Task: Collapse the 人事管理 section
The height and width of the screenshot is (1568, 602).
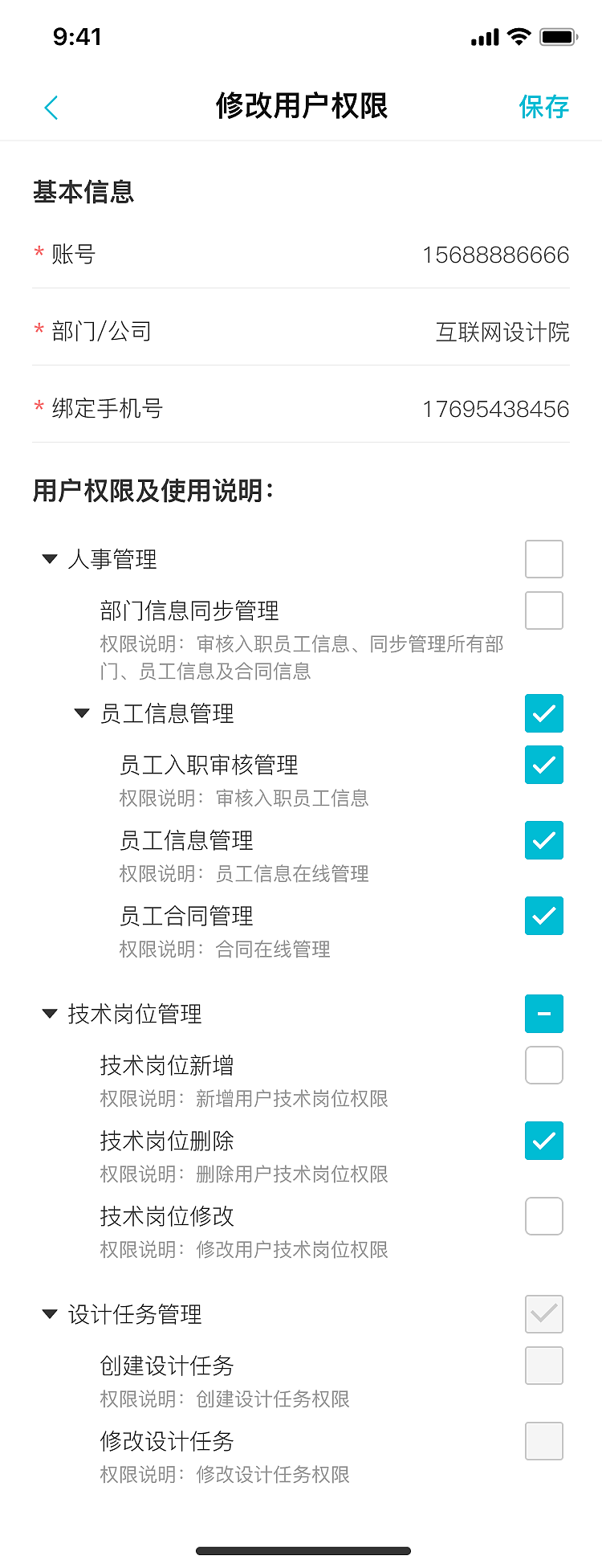Action: tap(50, 559)
